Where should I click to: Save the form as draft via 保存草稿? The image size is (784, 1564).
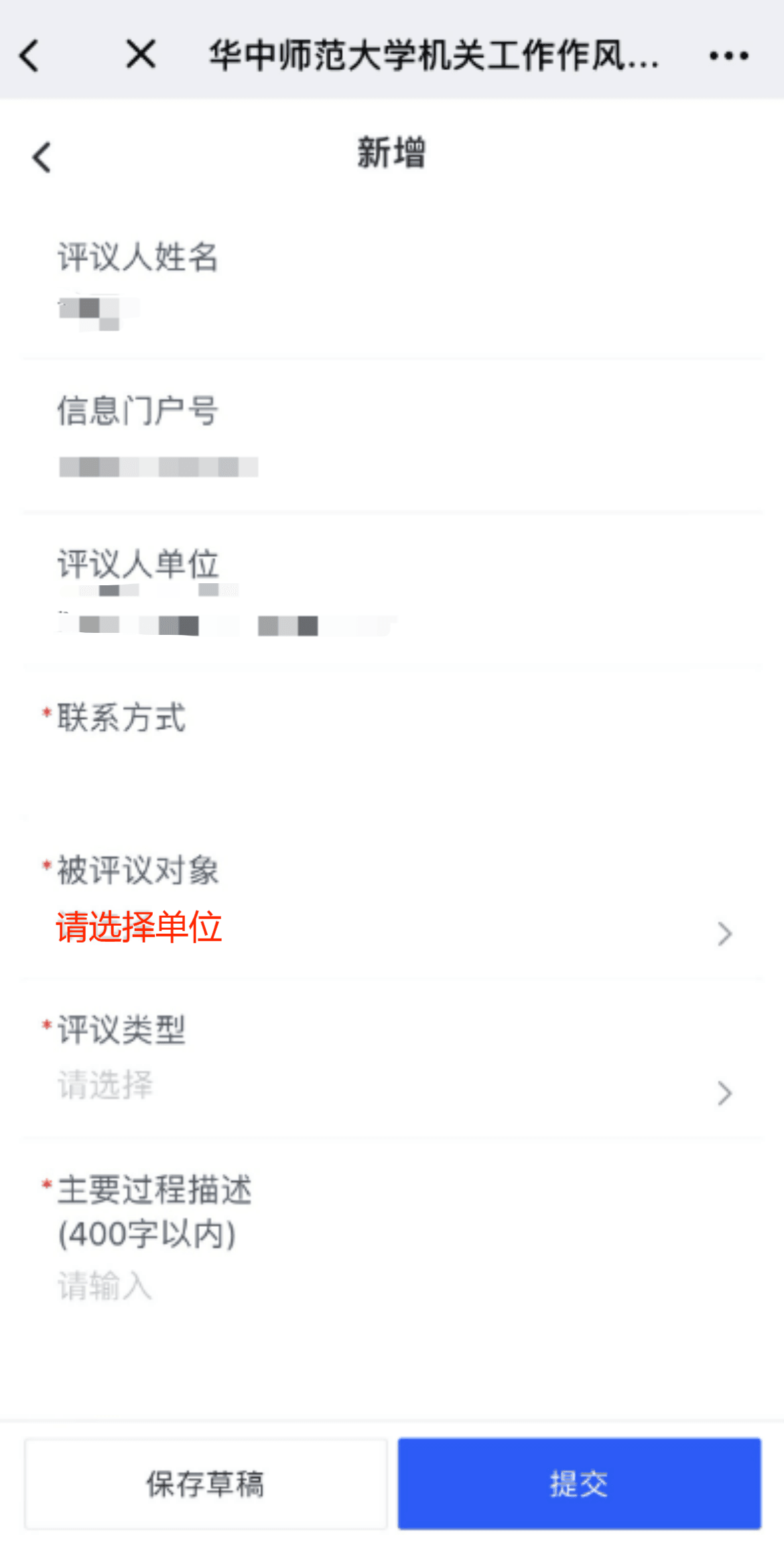coord(206,1484)
